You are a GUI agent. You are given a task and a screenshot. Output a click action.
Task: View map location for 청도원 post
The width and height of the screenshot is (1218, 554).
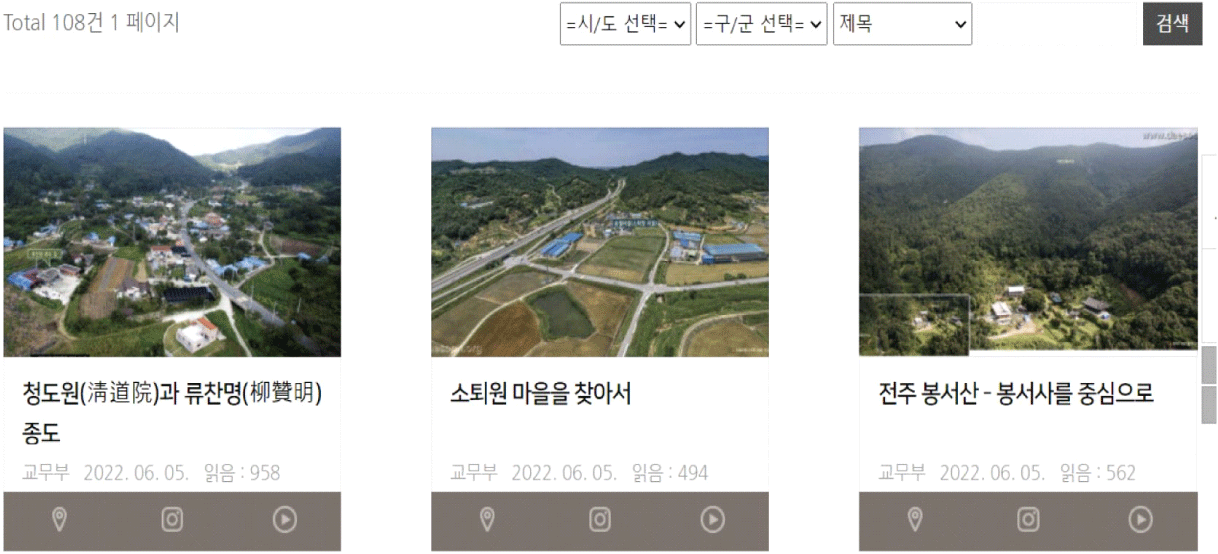click(59, 519)
